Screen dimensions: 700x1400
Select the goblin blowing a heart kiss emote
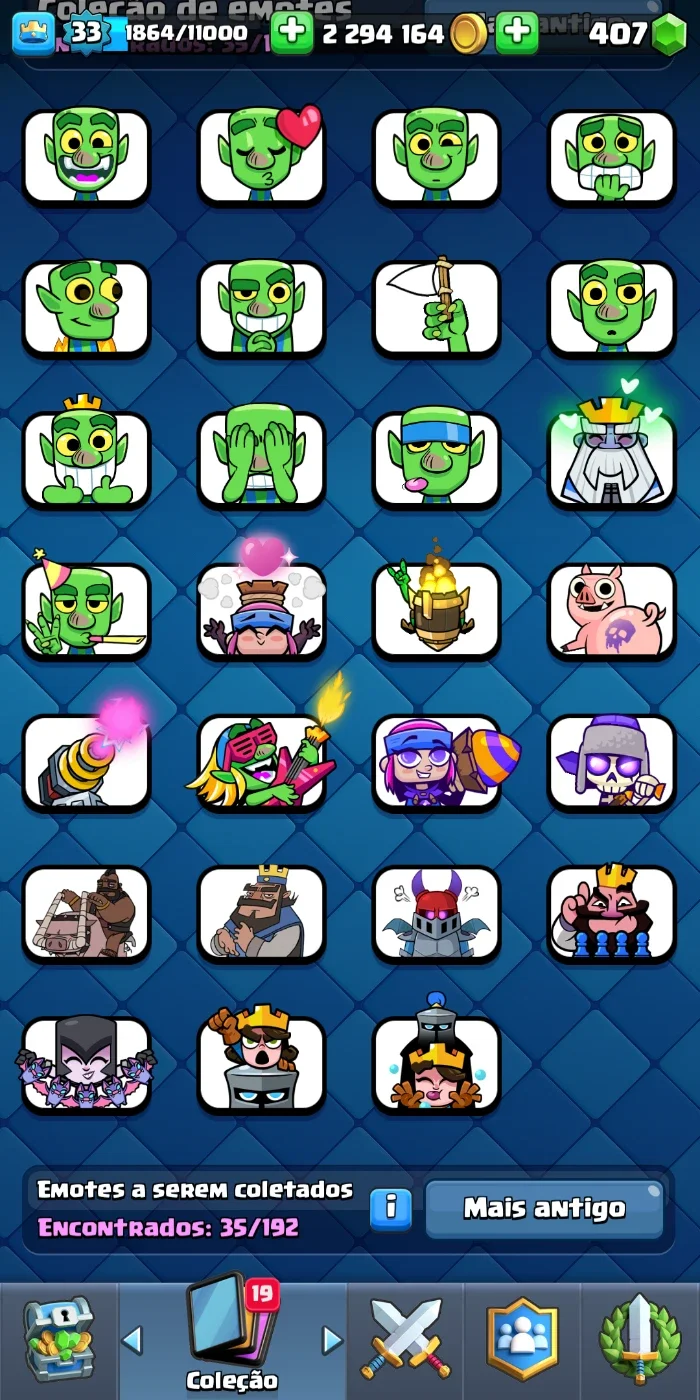click(261, 157)
